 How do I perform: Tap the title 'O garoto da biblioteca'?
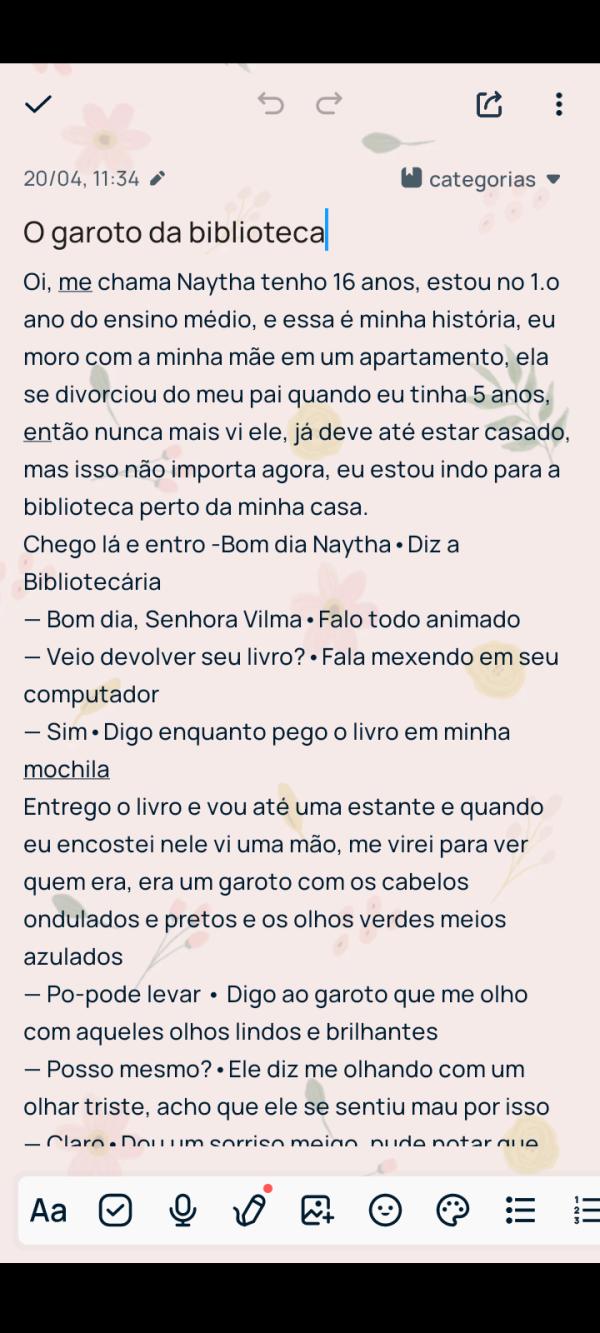(x=174, y=233)
